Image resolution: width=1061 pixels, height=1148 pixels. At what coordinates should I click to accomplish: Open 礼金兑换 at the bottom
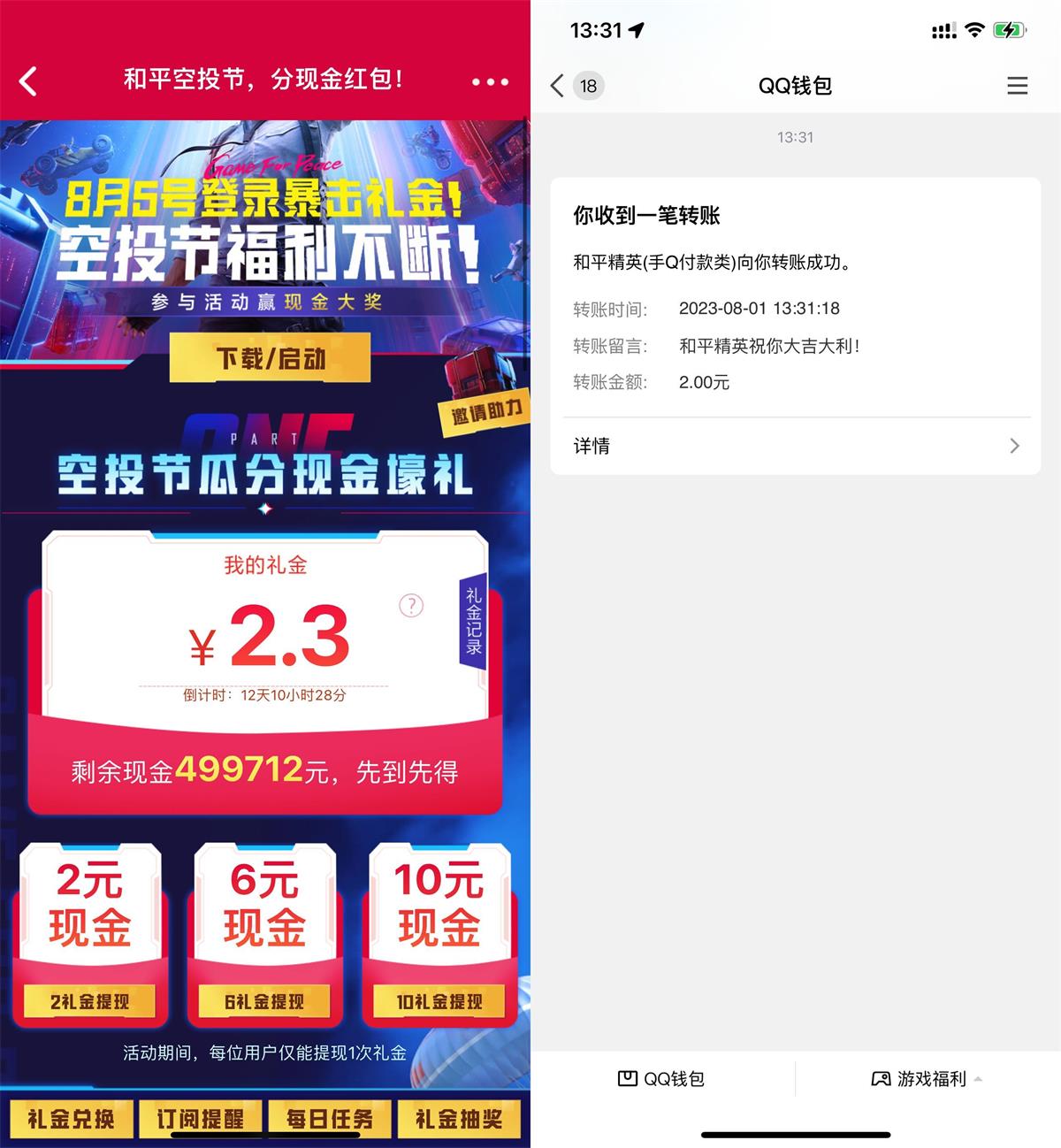coord(71,1119)
